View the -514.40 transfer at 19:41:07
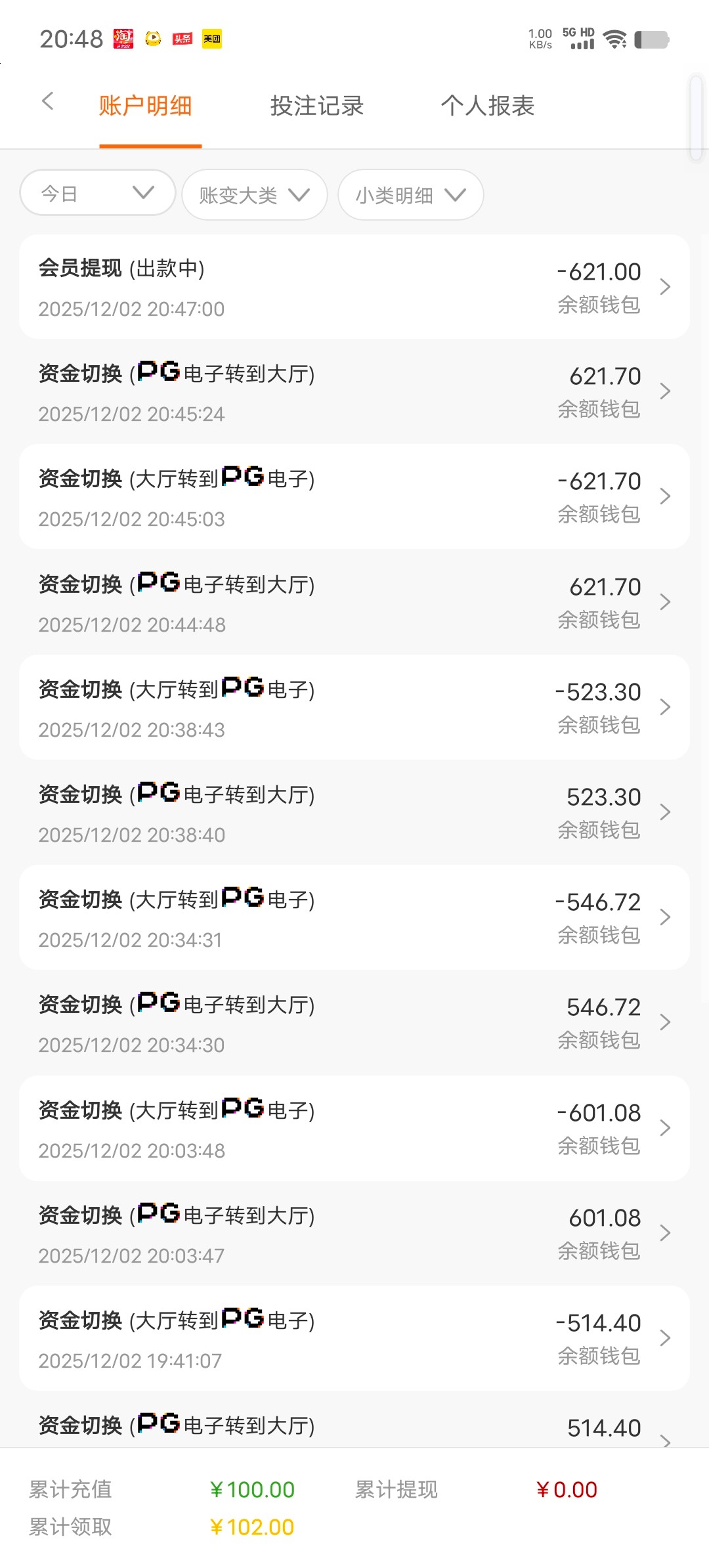The image size is (709, 1568). pos(354,1338)
